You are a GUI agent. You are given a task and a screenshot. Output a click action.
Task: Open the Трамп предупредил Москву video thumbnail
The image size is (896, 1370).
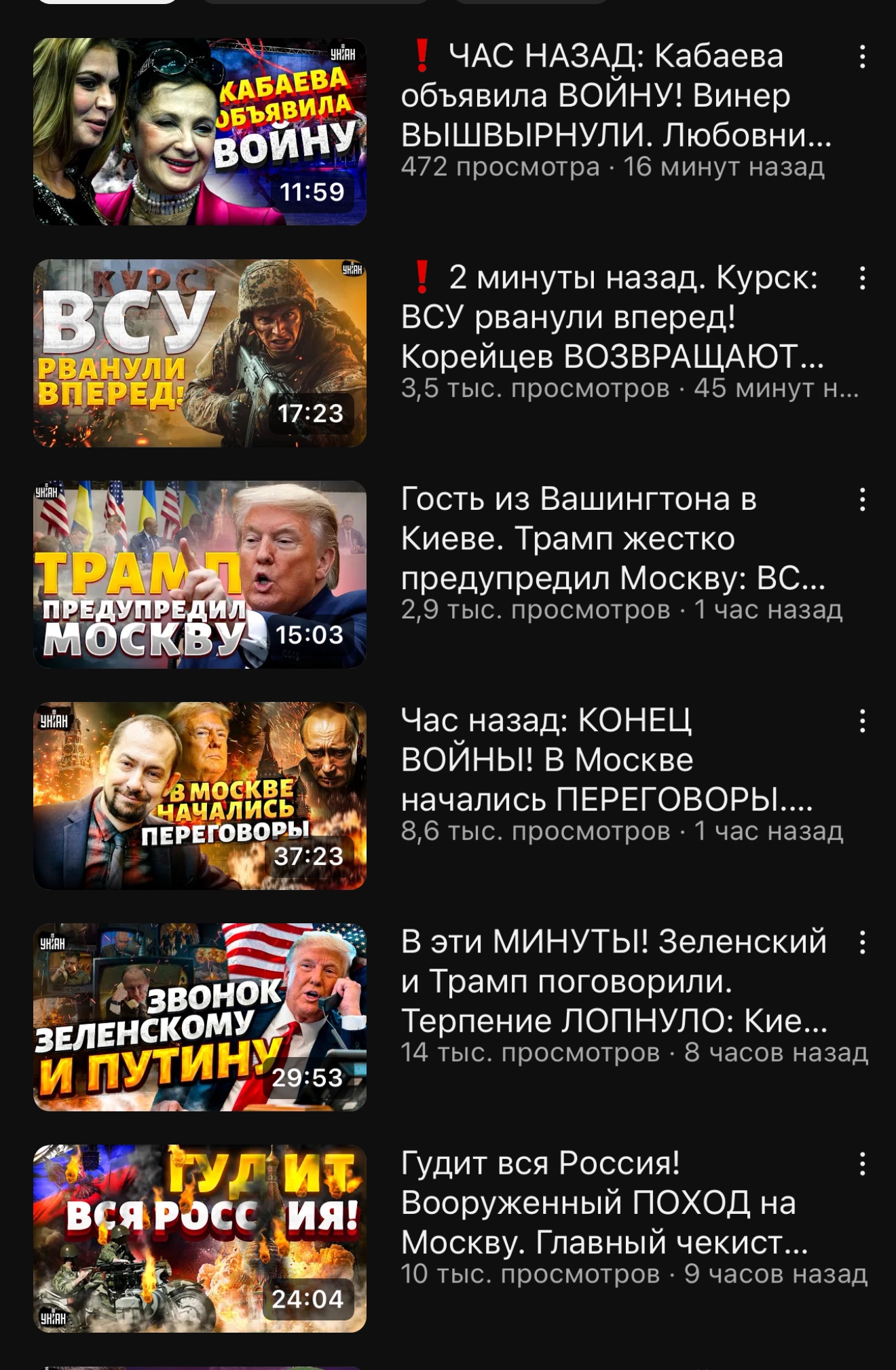(x=200, y=574)
